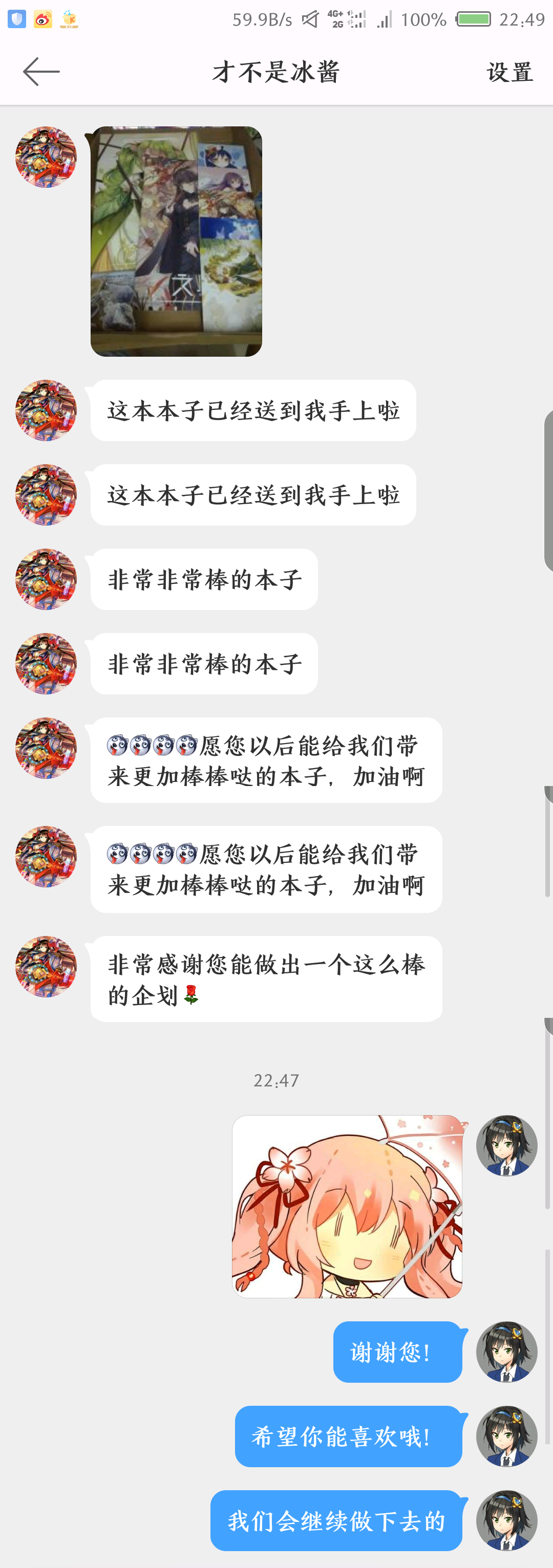
Task: Open sender's avatar beside the 谢谢您 message
Action: [506, 1352]
